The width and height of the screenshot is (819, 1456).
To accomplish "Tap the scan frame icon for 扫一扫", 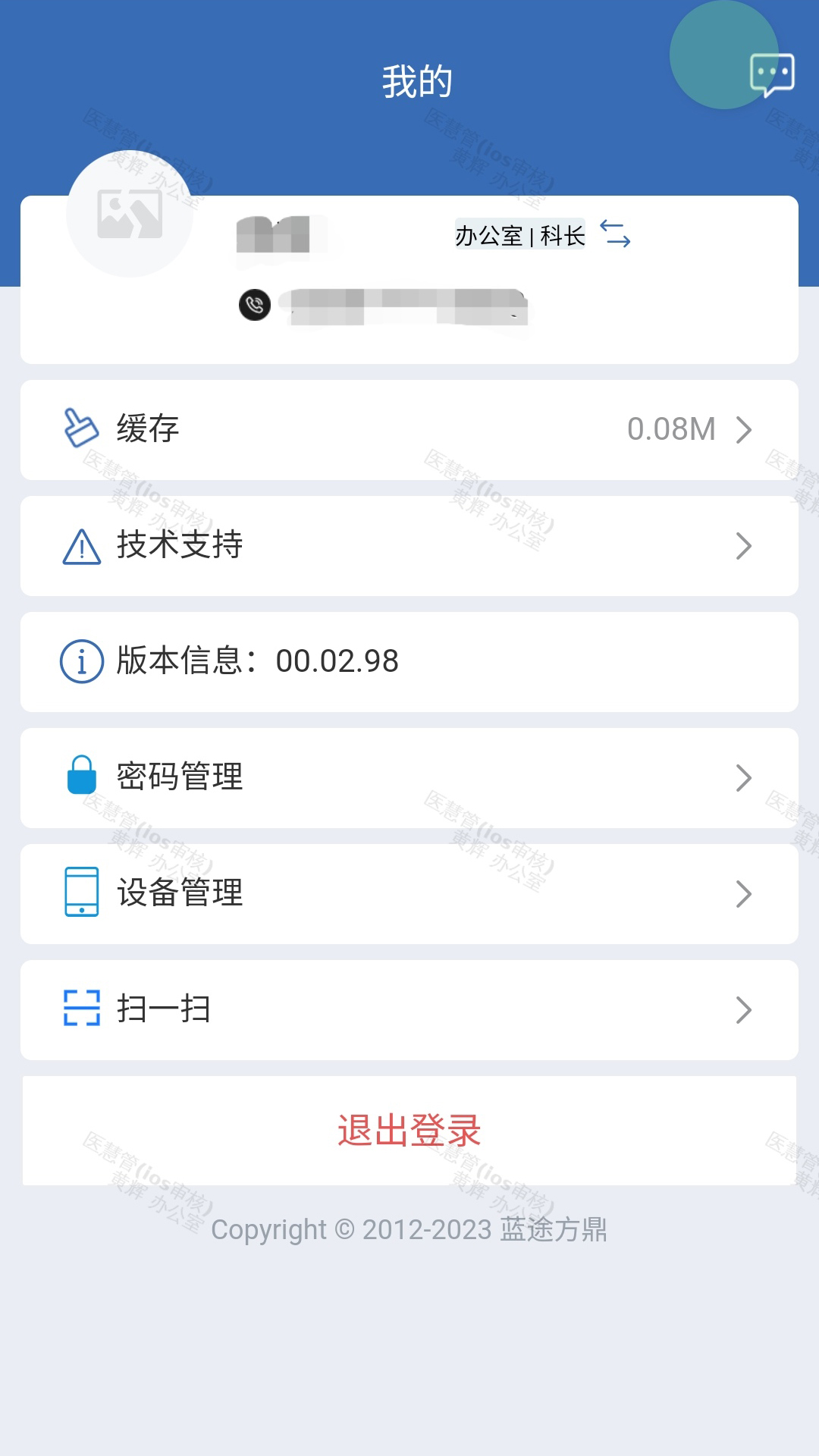I will (82, 1009).
